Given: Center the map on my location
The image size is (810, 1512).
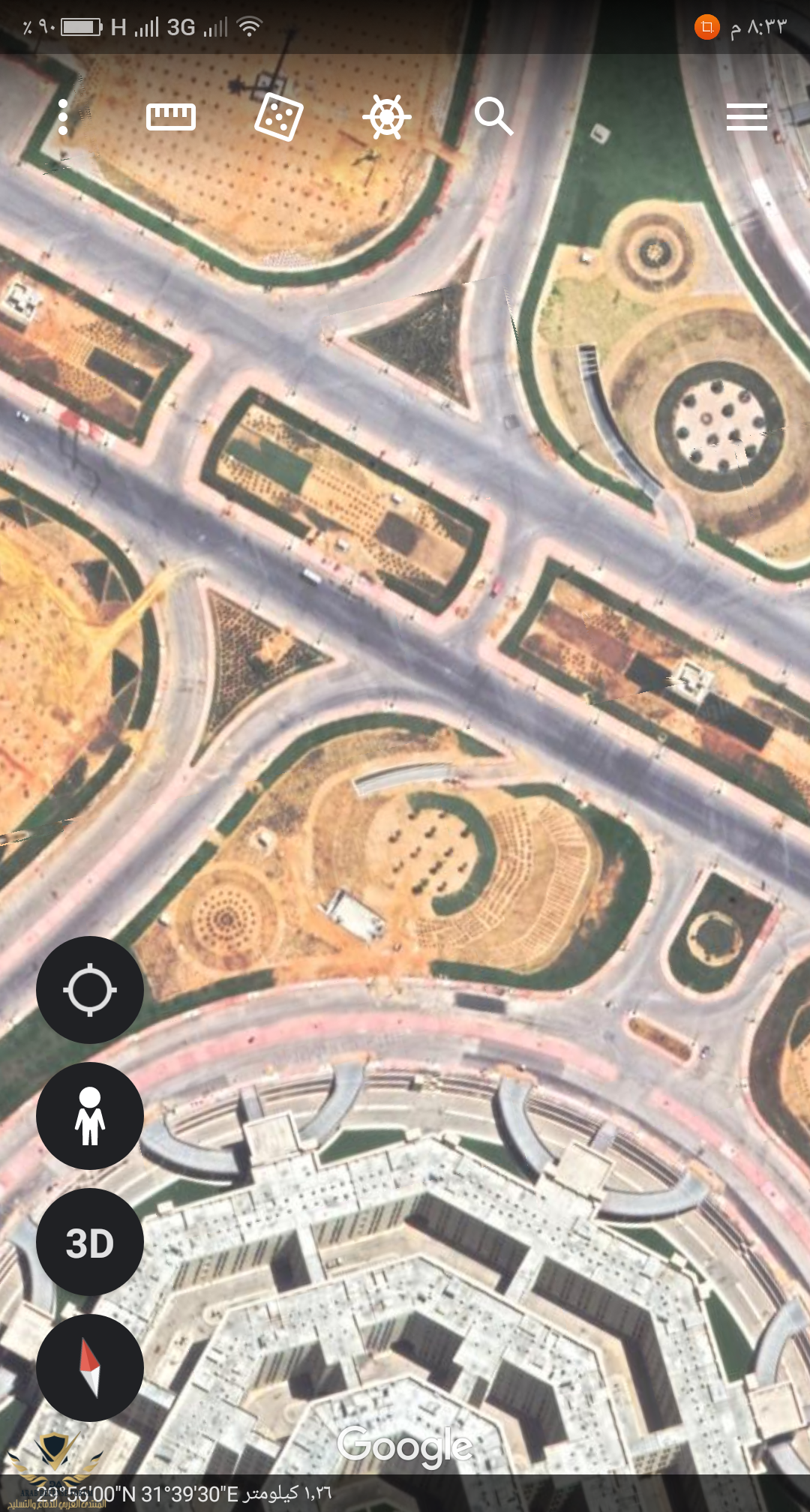Looking at the screenshot, I should click(x=90, y=990).
